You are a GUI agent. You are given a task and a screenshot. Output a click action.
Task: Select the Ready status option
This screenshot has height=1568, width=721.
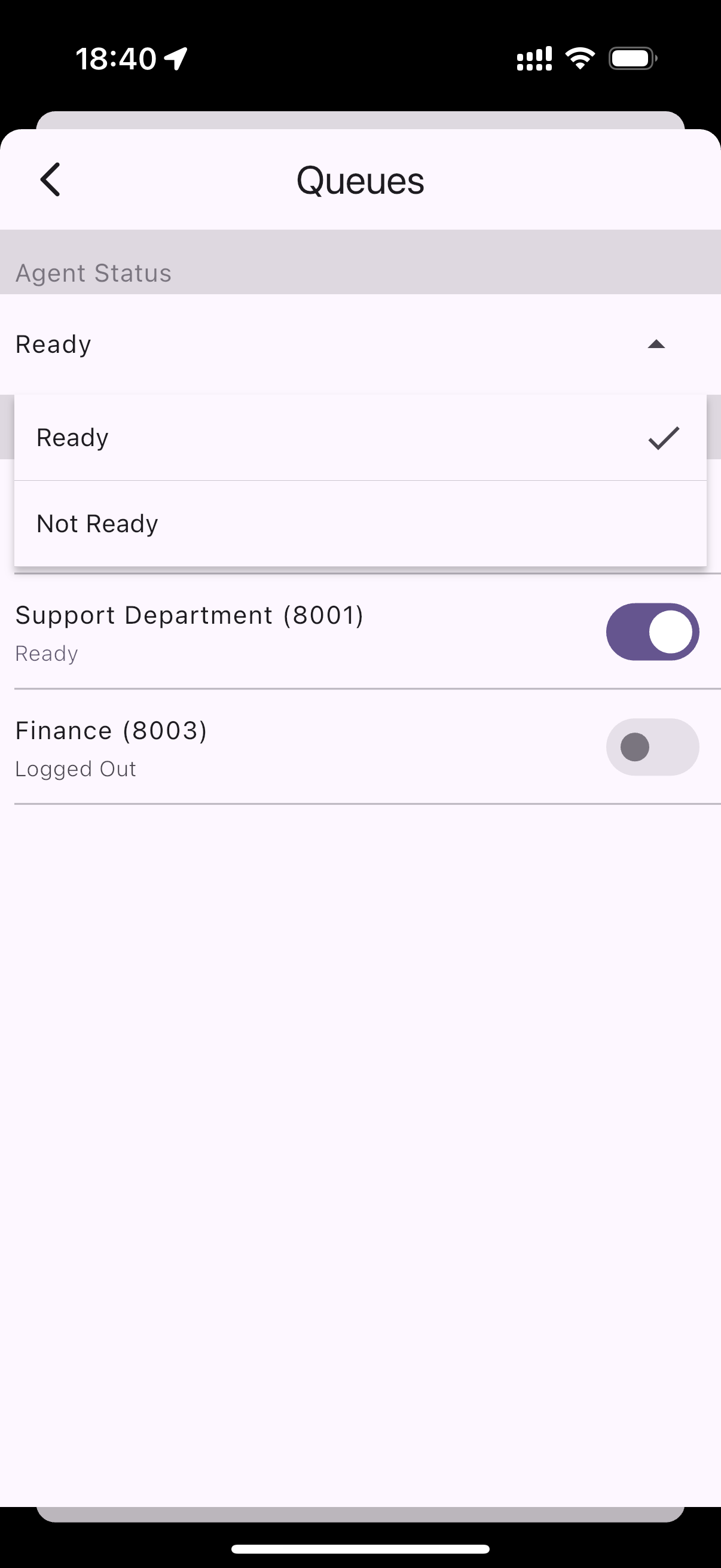(x=359, y=438)
